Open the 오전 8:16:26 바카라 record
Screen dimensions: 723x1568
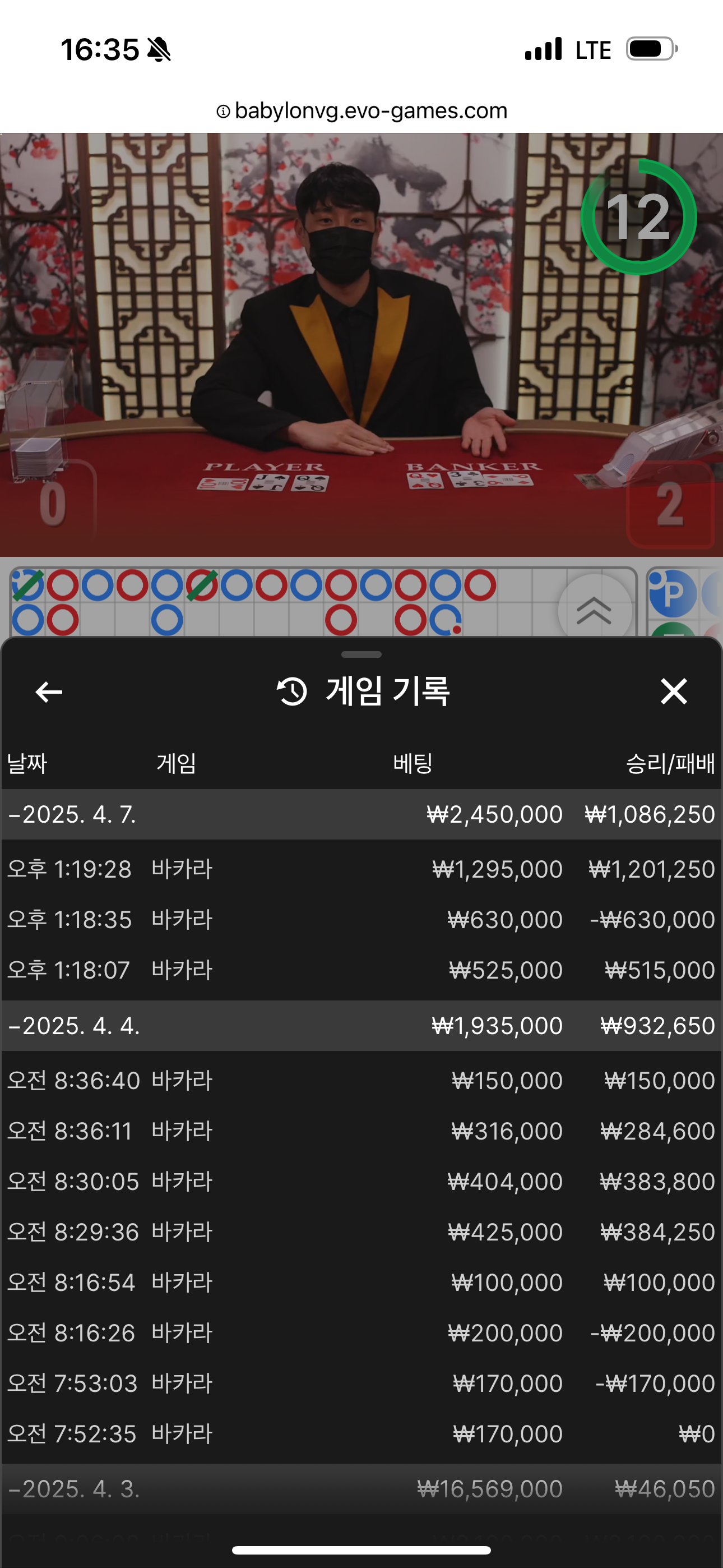tap(361, 1333)
